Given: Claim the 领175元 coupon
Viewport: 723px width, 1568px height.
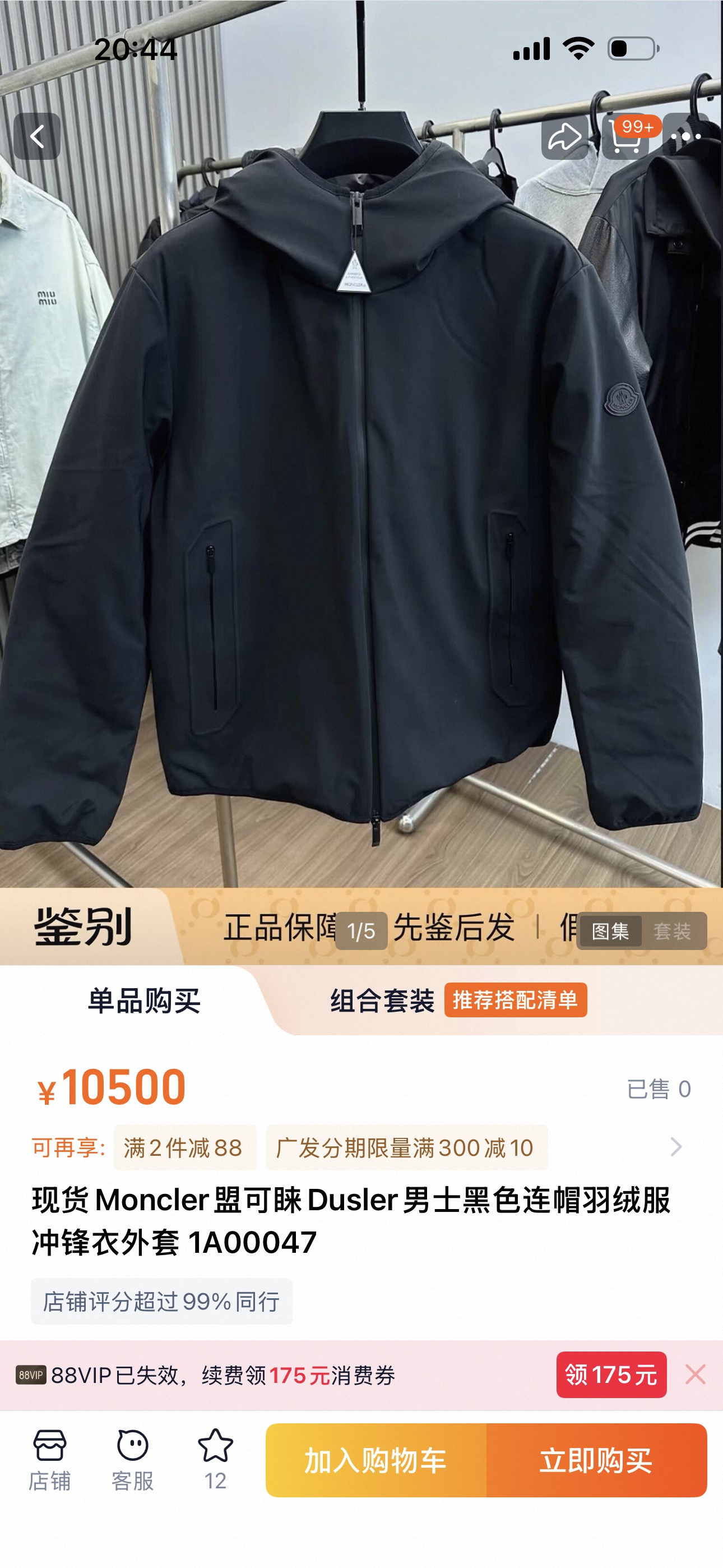Looking at the screenshot, I should tap(611, 1375).
